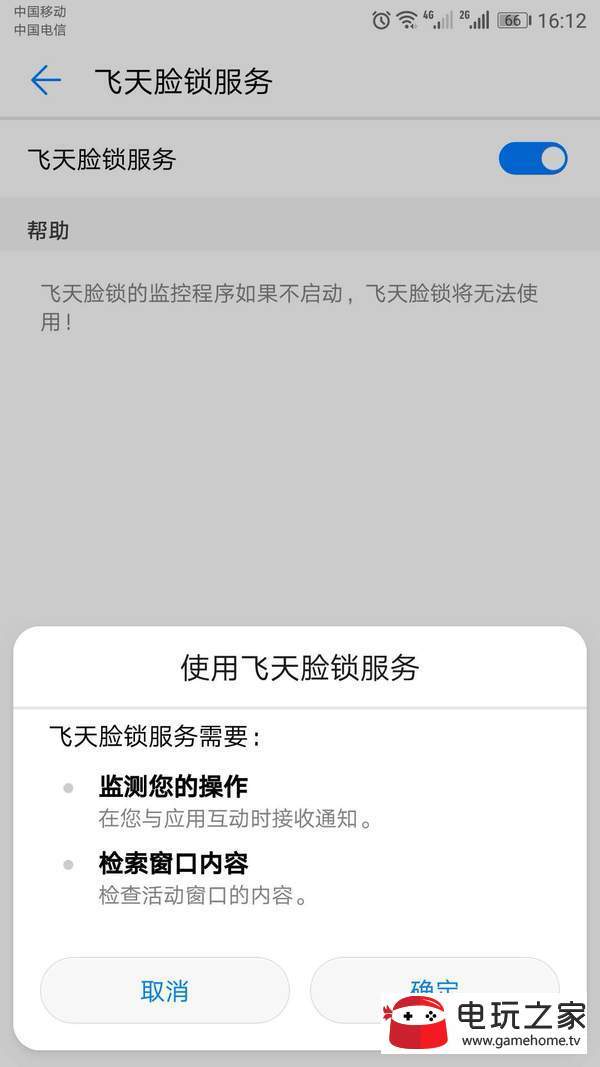Image resolution: width=600 pixels, height=1067 pixels.
Task: Tap 取消 to cancel the dialog
Action: pyautogui.click(x=165, y=990)
